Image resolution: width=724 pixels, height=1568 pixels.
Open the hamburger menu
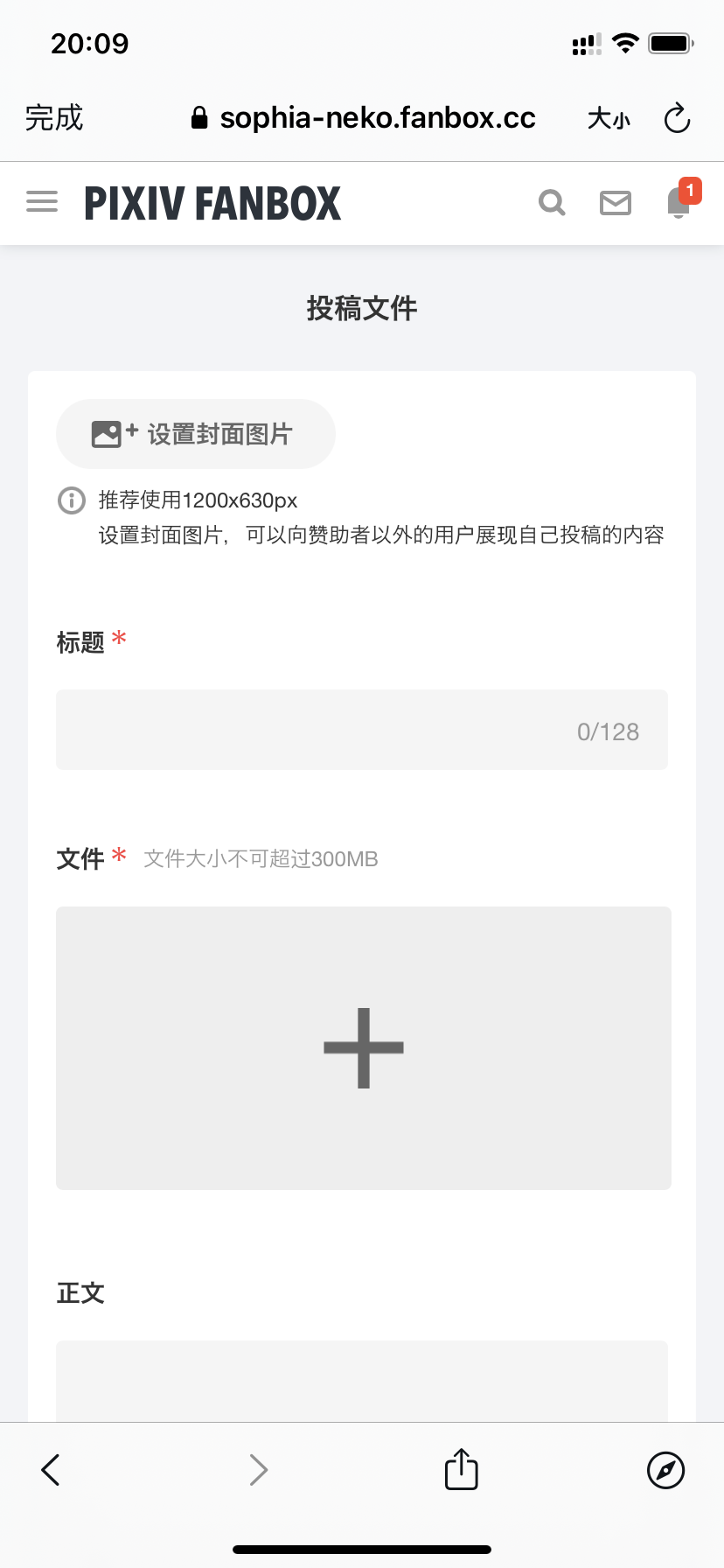coord(42,202)
